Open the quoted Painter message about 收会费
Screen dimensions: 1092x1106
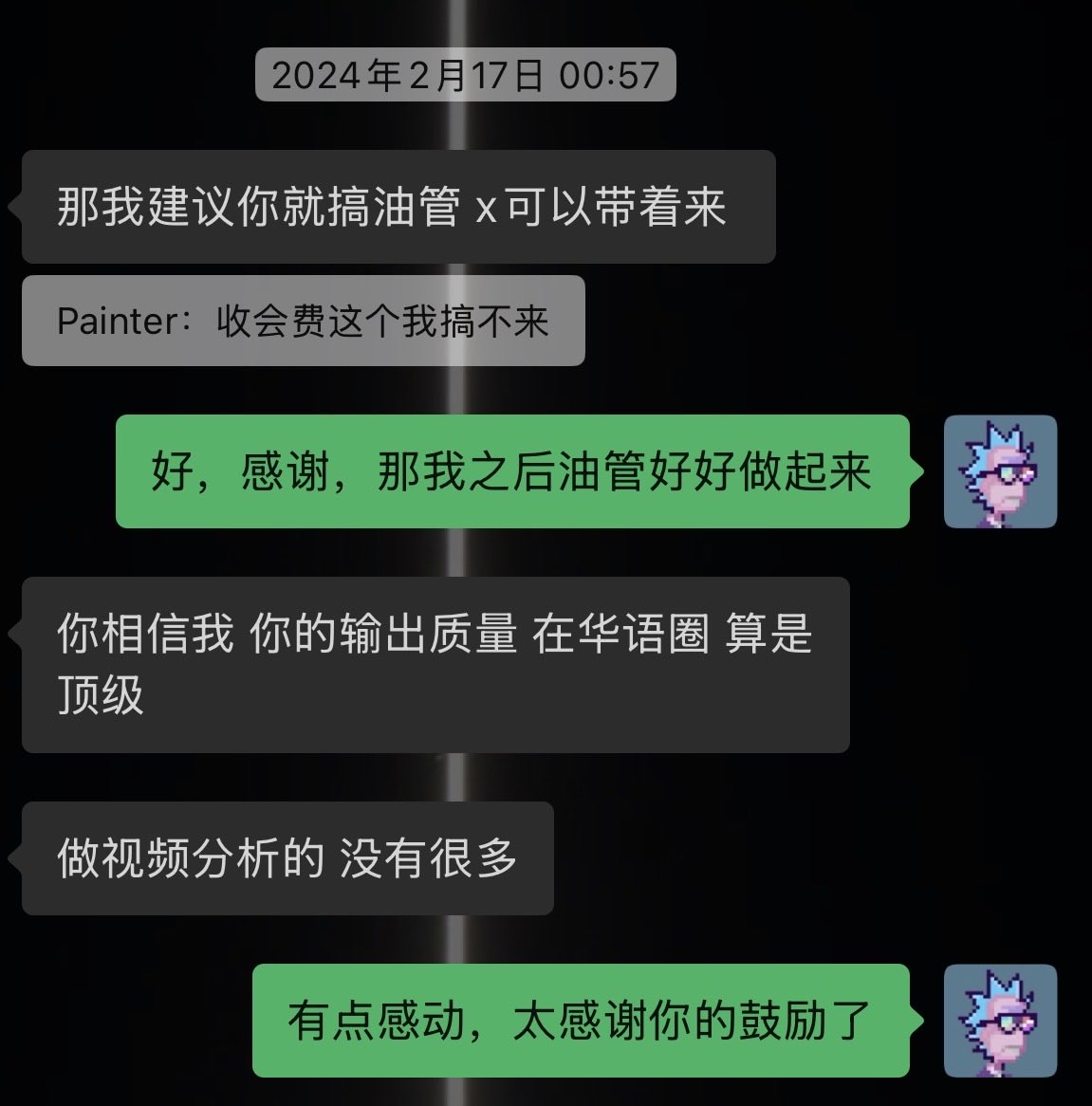pos(303,321)
